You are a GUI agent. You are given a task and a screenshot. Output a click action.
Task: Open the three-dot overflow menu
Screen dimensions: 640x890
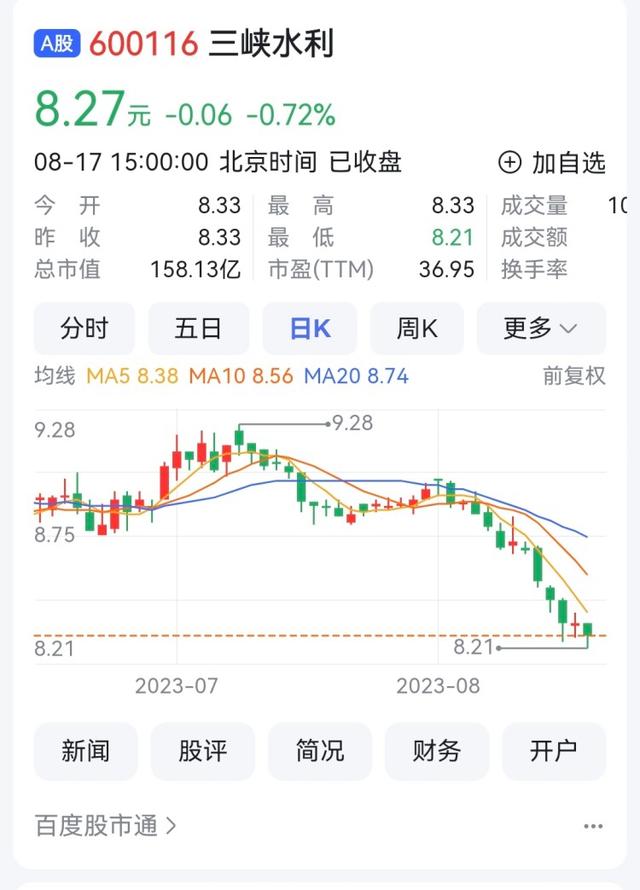coord(593,827)
